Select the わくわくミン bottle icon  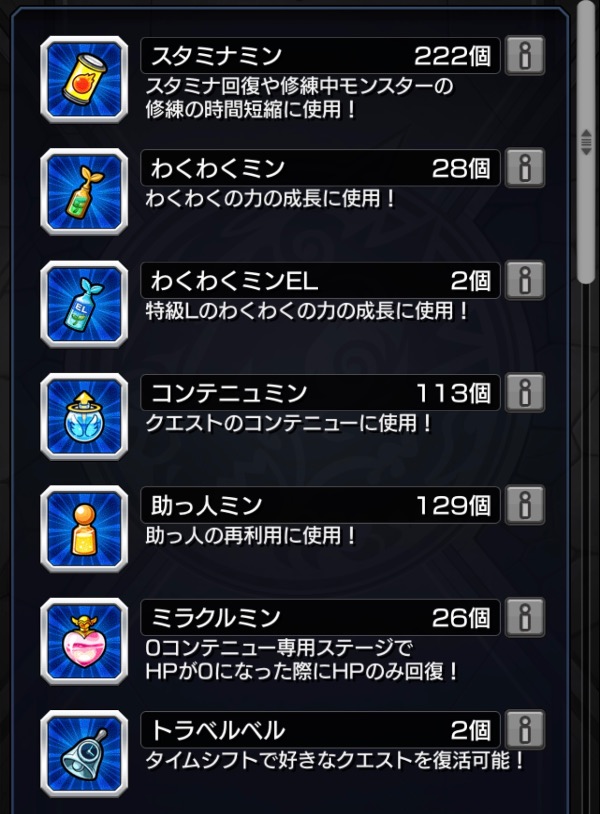pos(84,192)
